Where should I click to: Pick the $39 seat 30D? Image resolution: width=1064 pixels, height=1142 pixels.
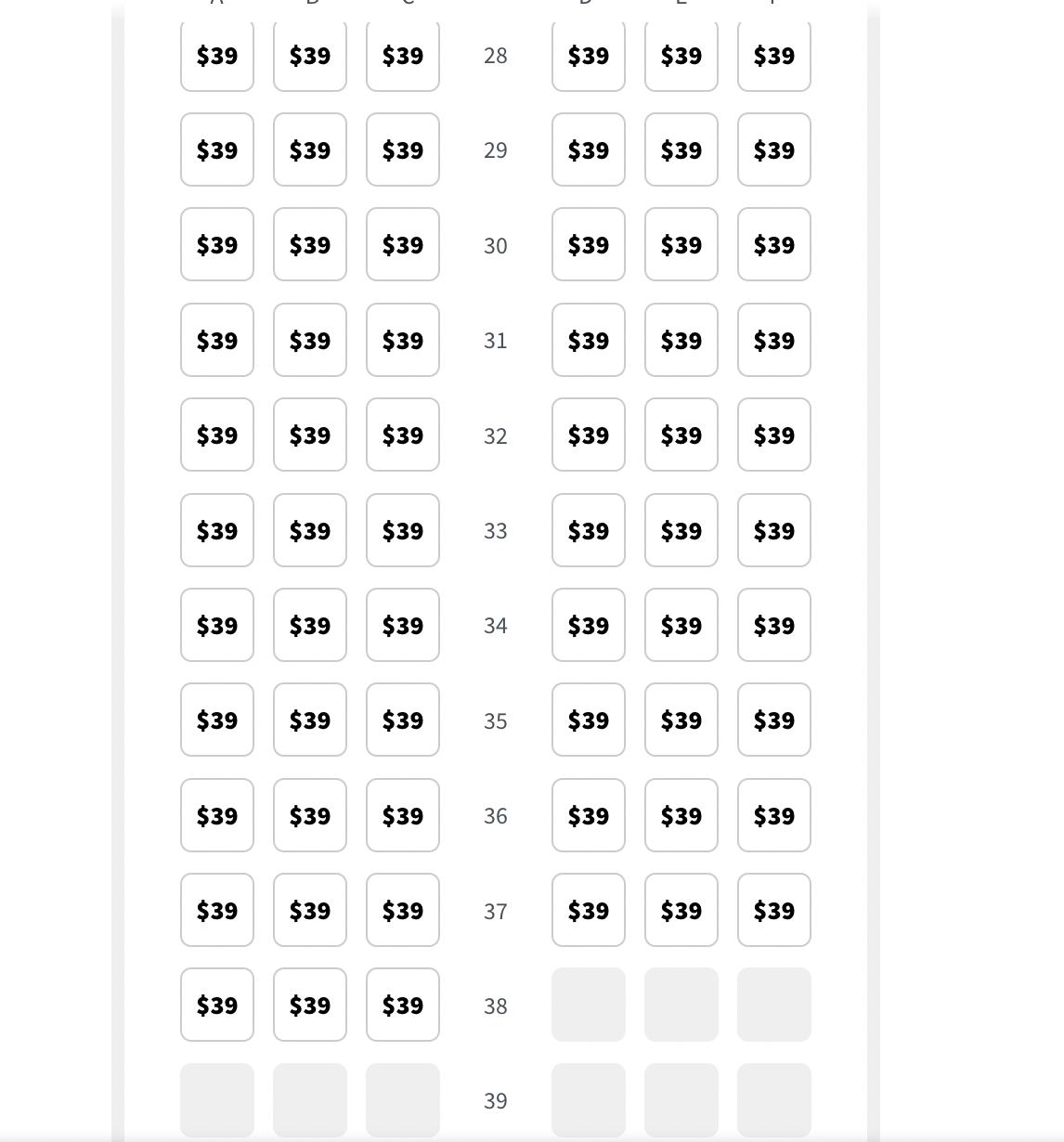589,245
